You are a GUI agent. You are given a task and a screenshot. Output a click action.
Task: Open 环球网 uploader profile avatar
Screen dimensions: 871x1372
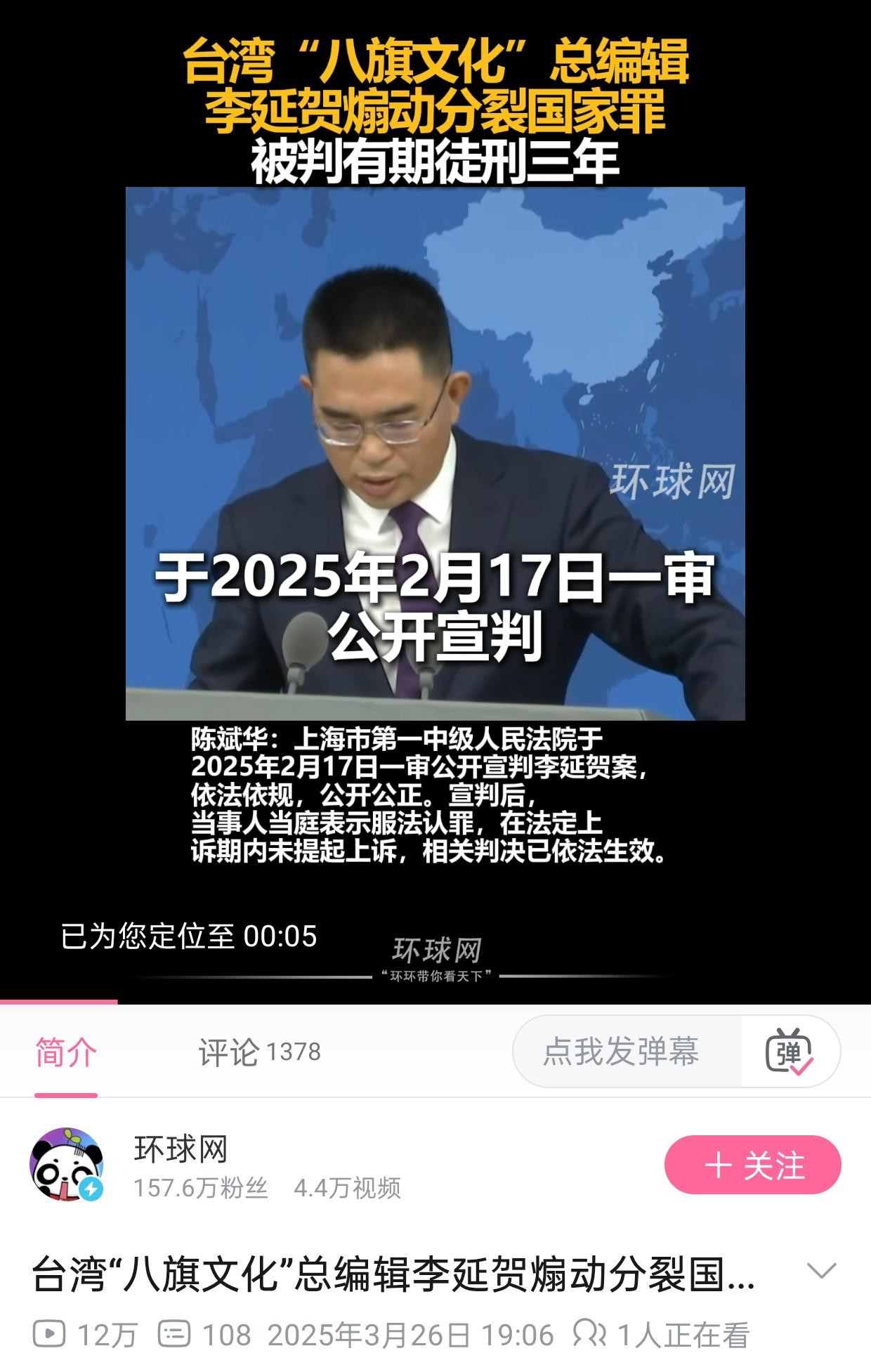point(66,1165)
